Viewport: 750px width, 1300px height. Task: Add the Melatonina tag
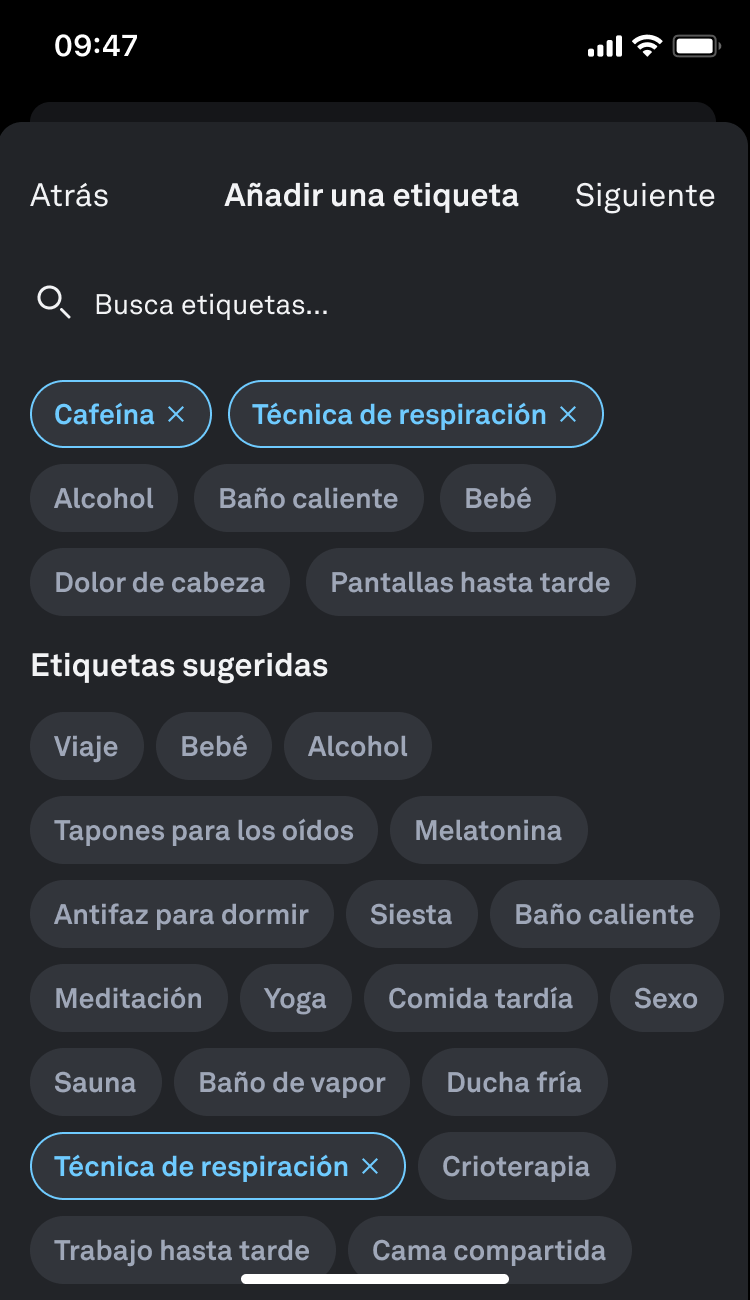488,830
